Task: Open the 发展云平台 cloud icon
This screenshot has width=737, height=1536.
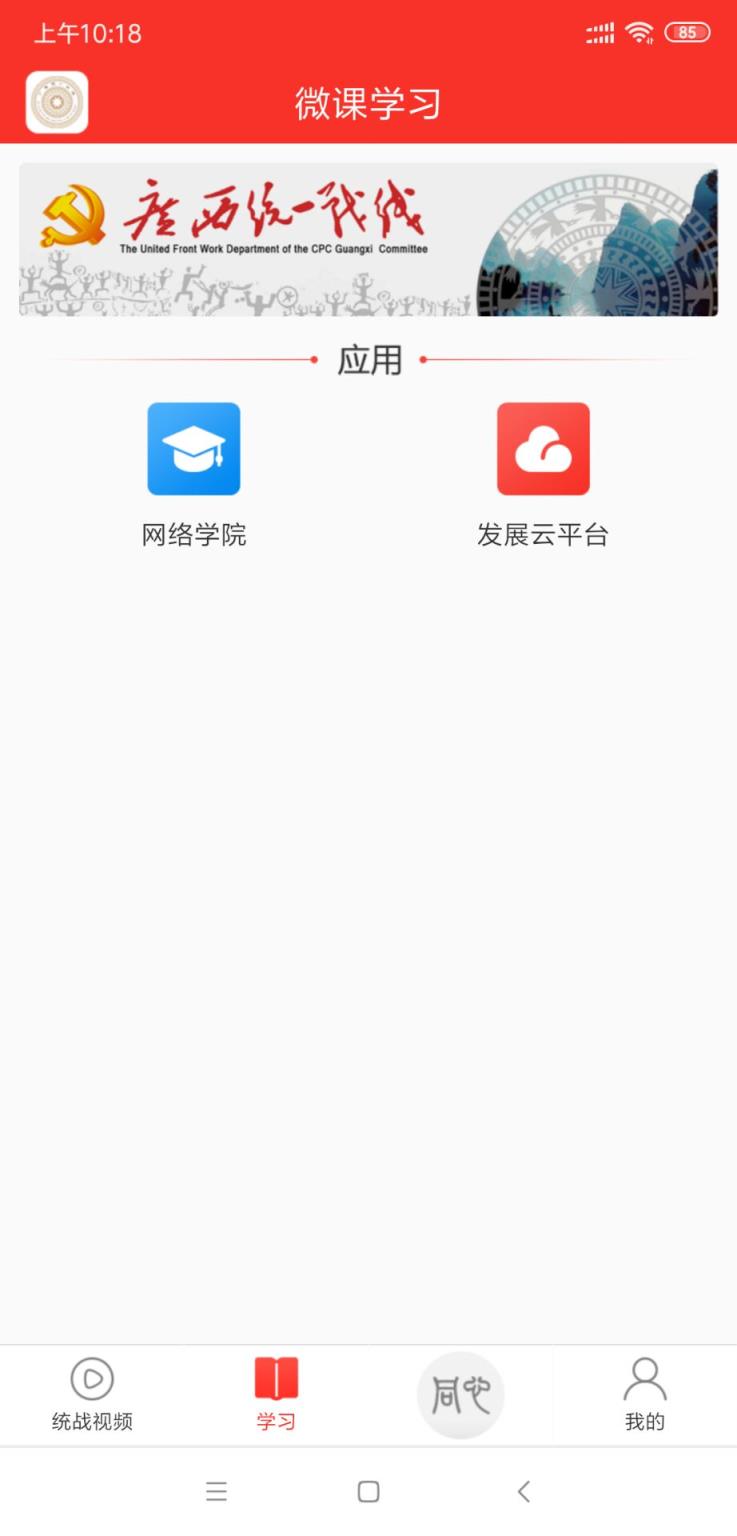Action: tap(543, 448)
